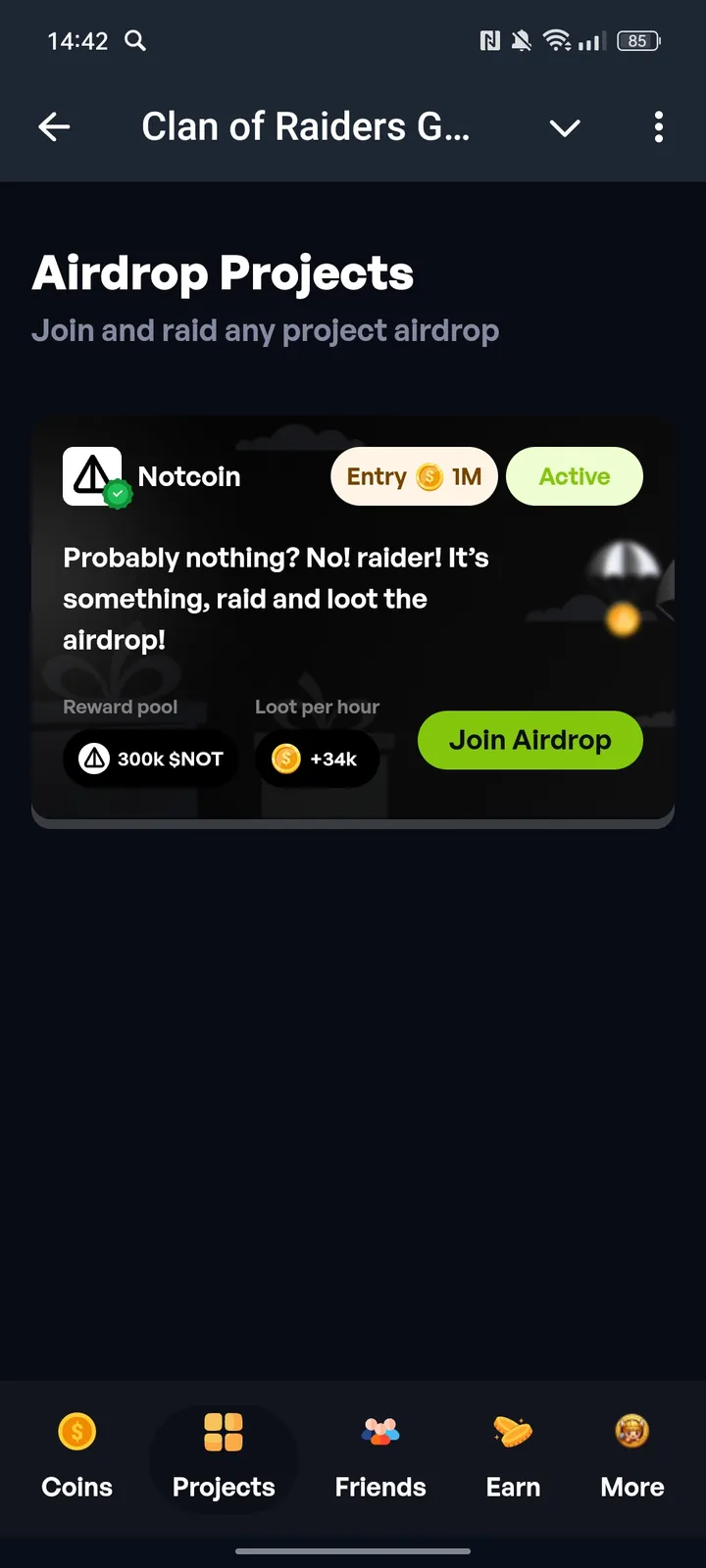The image size is (706, 1568).
Task: Collapse the mini-app with the down arrow
Action: [565, 127]
